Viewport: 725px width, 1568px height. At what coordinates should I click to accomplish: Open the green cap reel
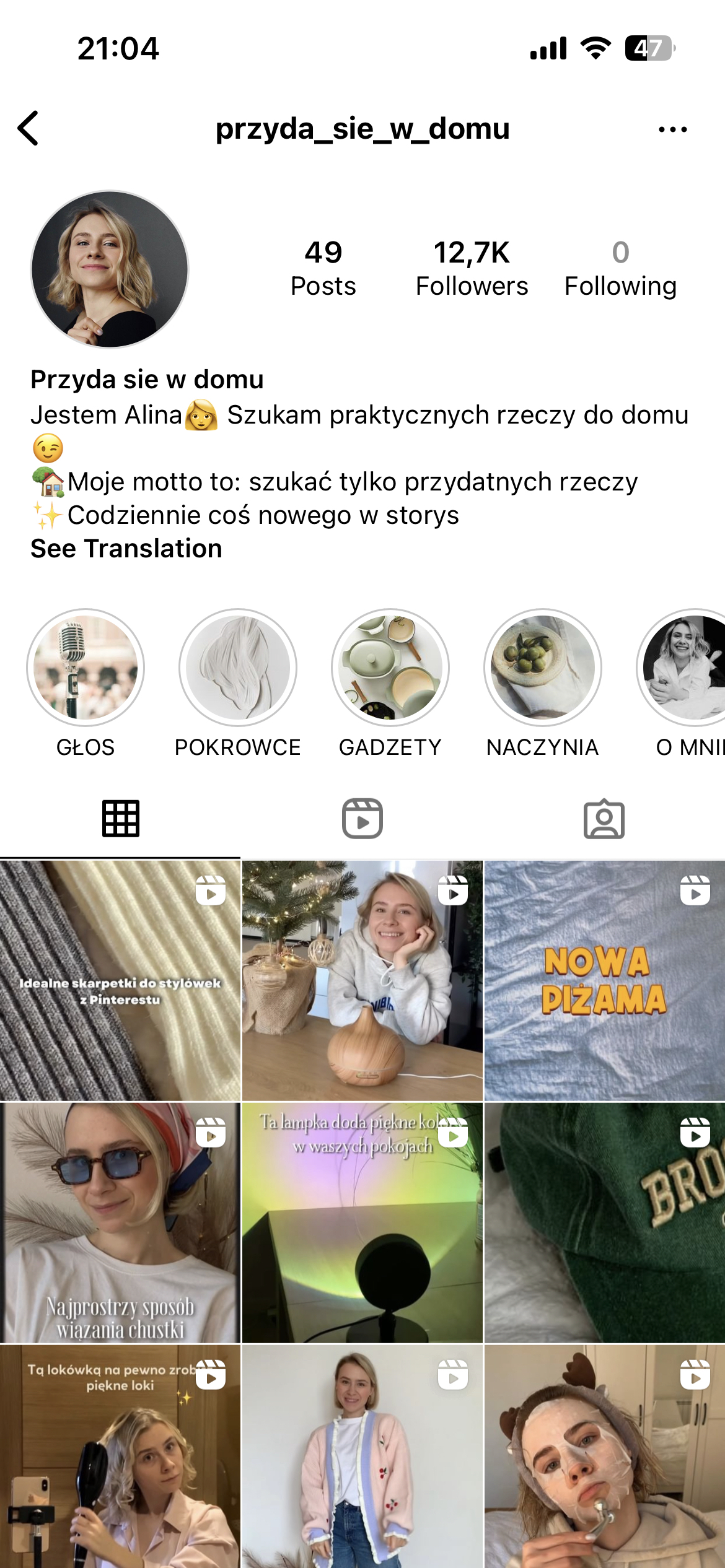point(604,1222)
